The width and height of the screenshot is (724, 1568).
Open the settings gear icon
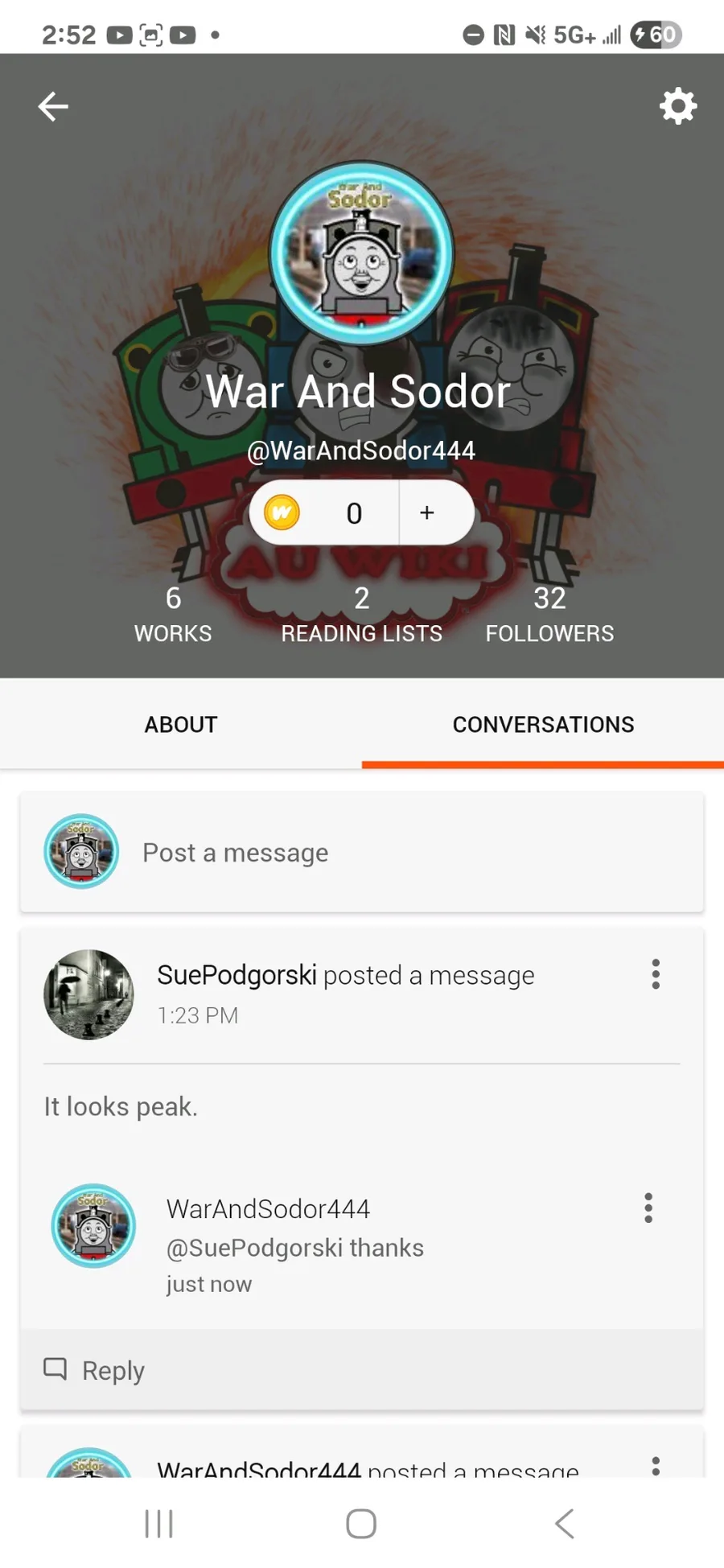[678, 106]
